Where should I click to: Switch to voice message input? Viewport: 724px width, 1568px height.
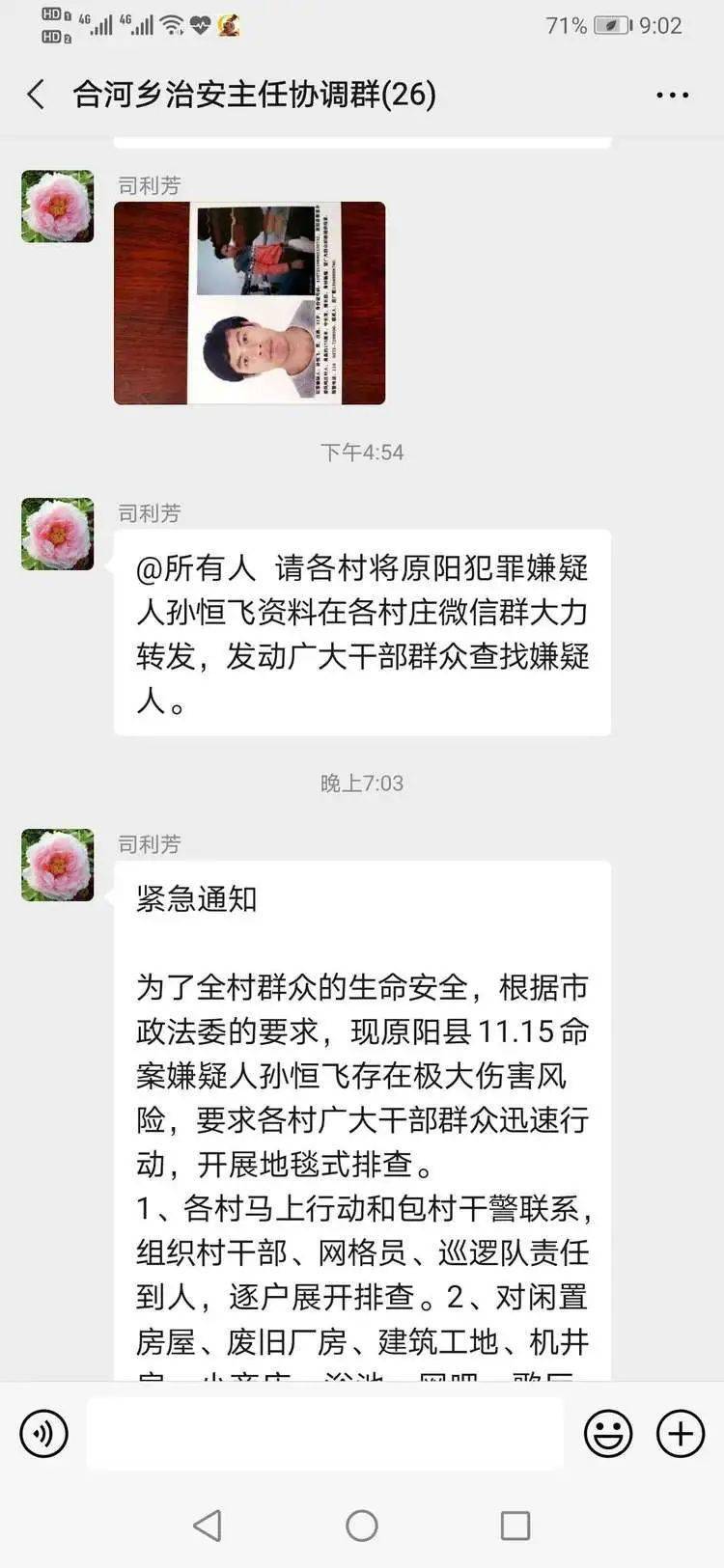tap(44, 1434)
